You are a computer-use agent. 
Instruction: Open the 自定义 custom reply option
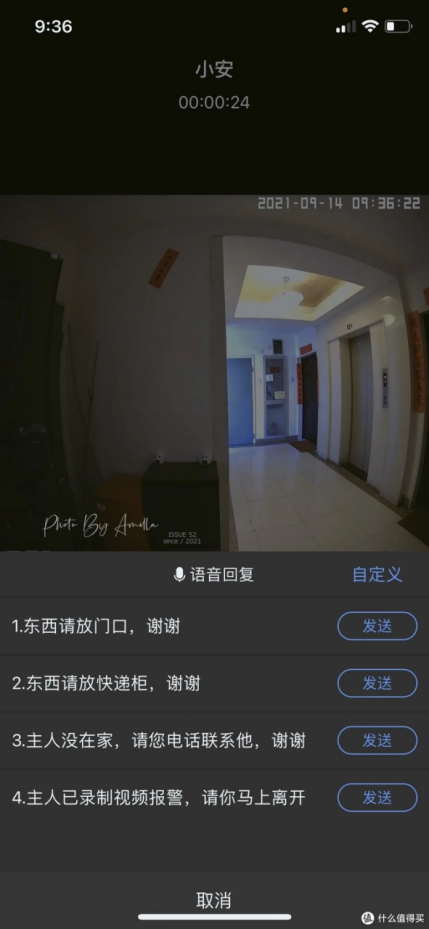tap(377, 574)
